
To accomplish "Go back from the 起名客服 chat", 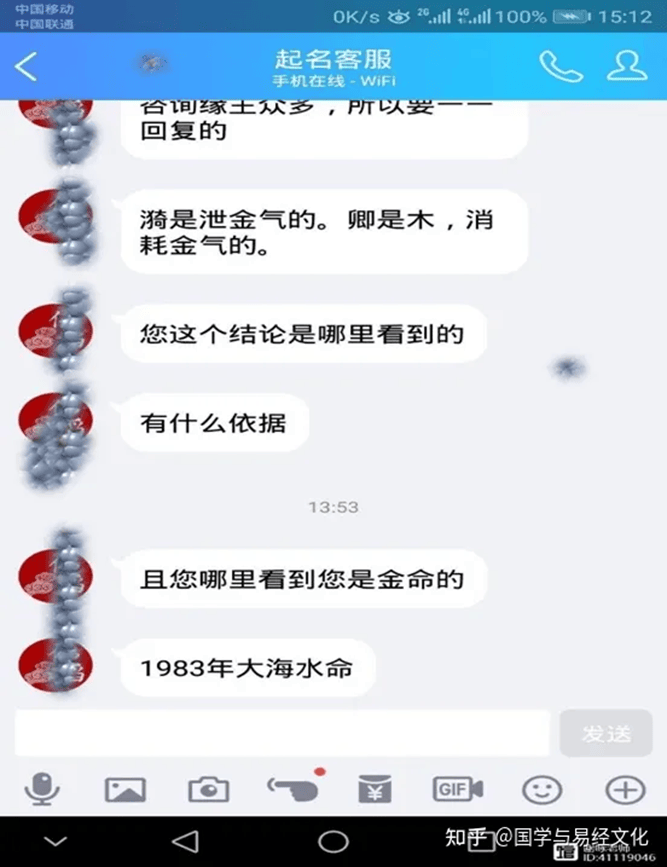I will coord(27,66).
